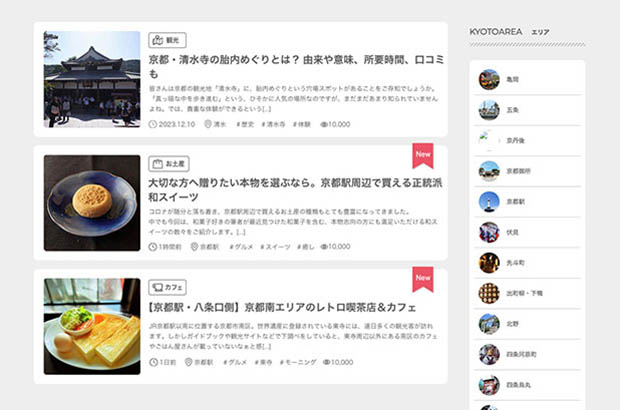
Task: Open the 四条河原町 area
Action: click(x=520, y=354)
